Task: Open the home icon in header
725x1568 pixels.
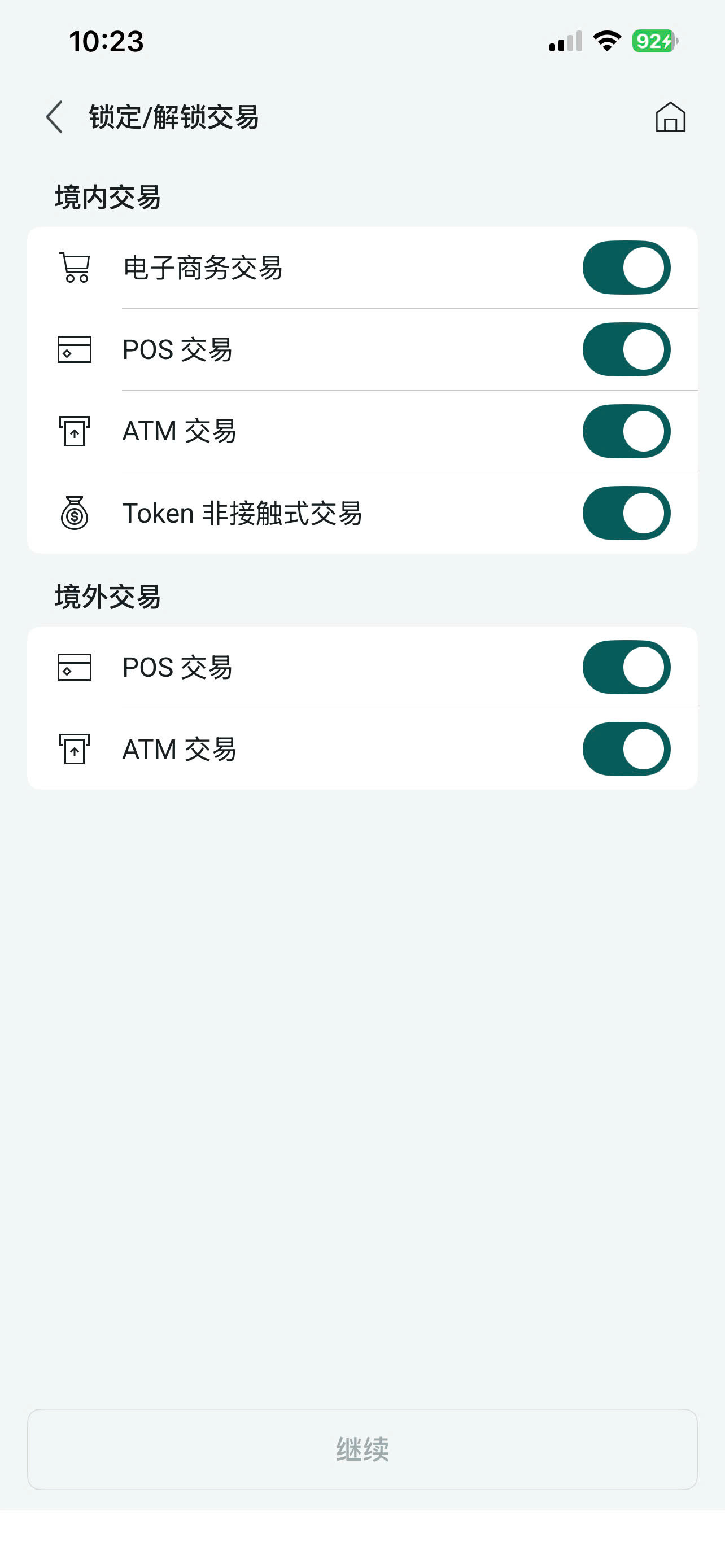Action: (670, 117)
